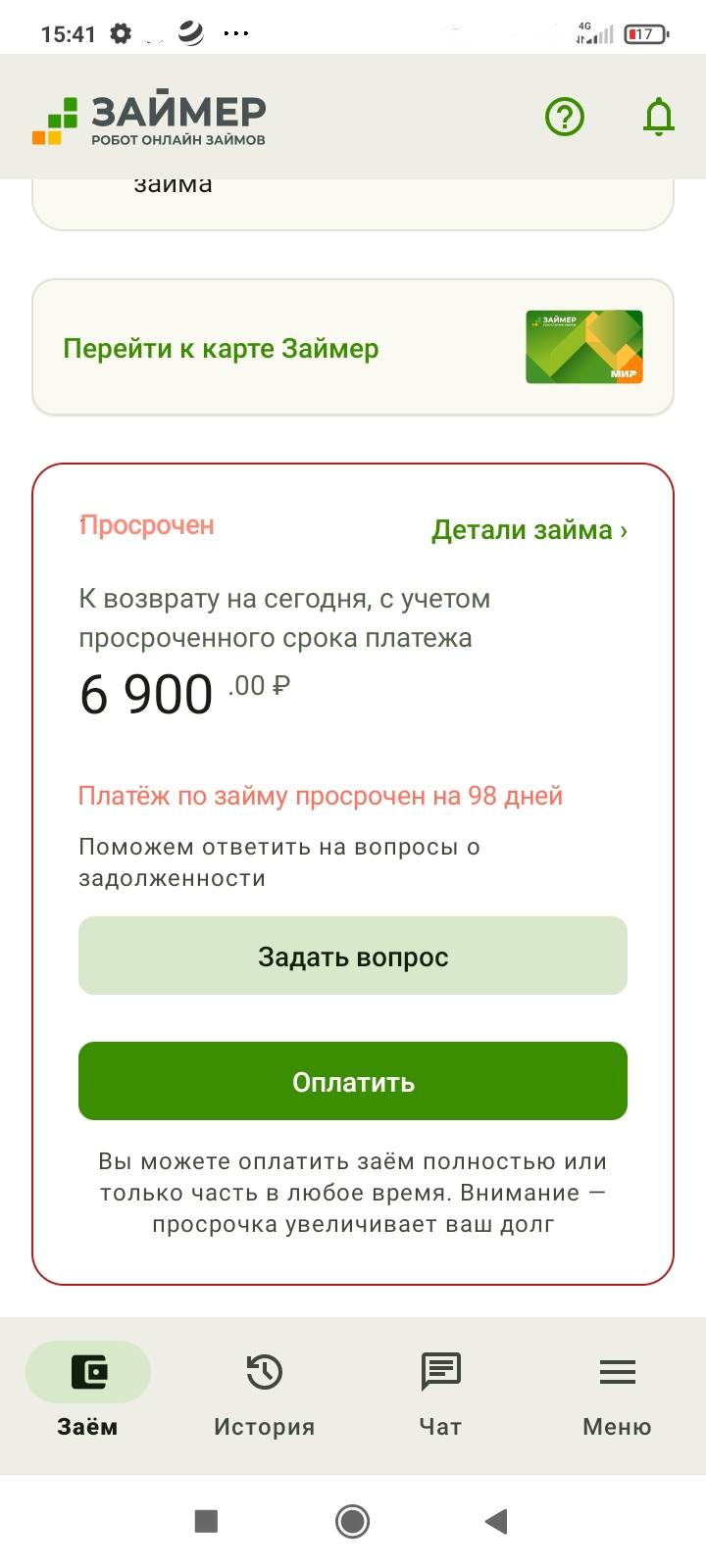This screenshot has height=1568, width=706.
Task: Switch to the История tab
Action: (264, 1426)
